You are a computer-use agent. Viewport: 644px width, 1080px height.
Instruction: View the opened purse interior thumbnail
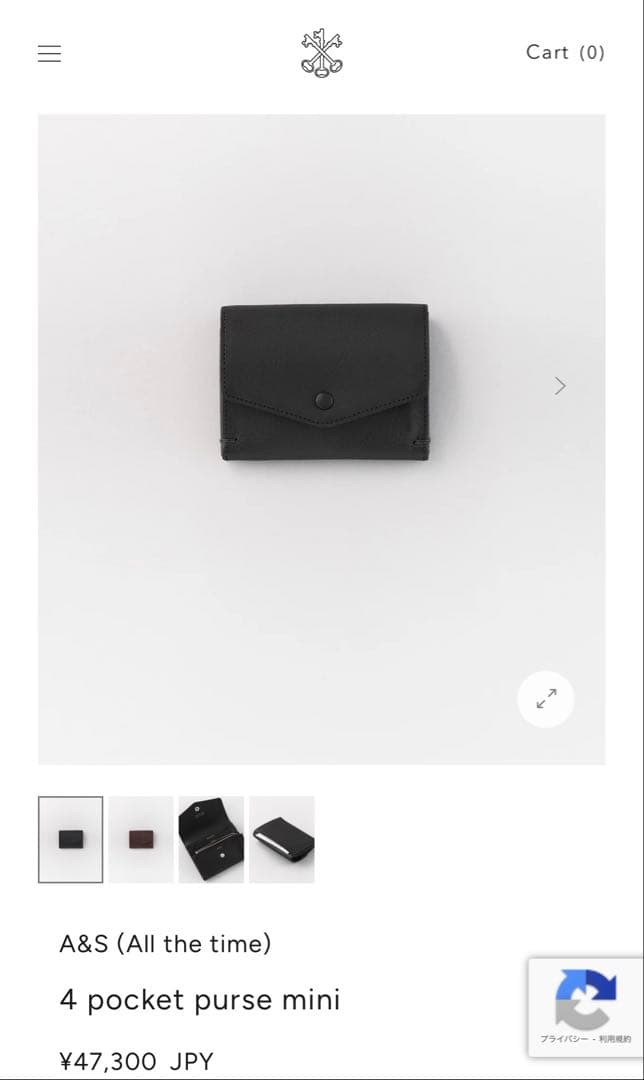(211, 839)
